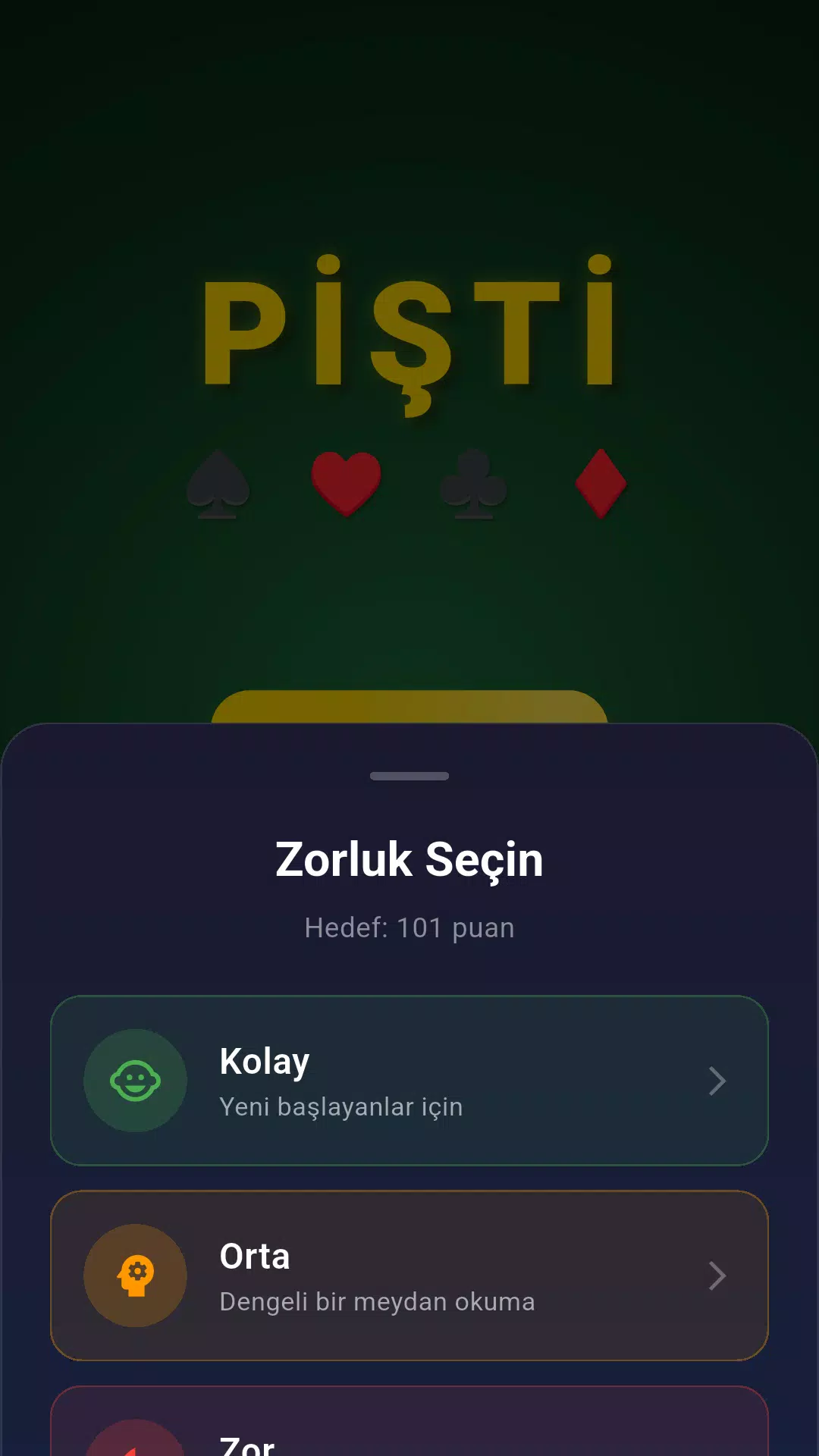
Task: Click the Yeni başlayanlar için description
Action: click(341, 1106)
